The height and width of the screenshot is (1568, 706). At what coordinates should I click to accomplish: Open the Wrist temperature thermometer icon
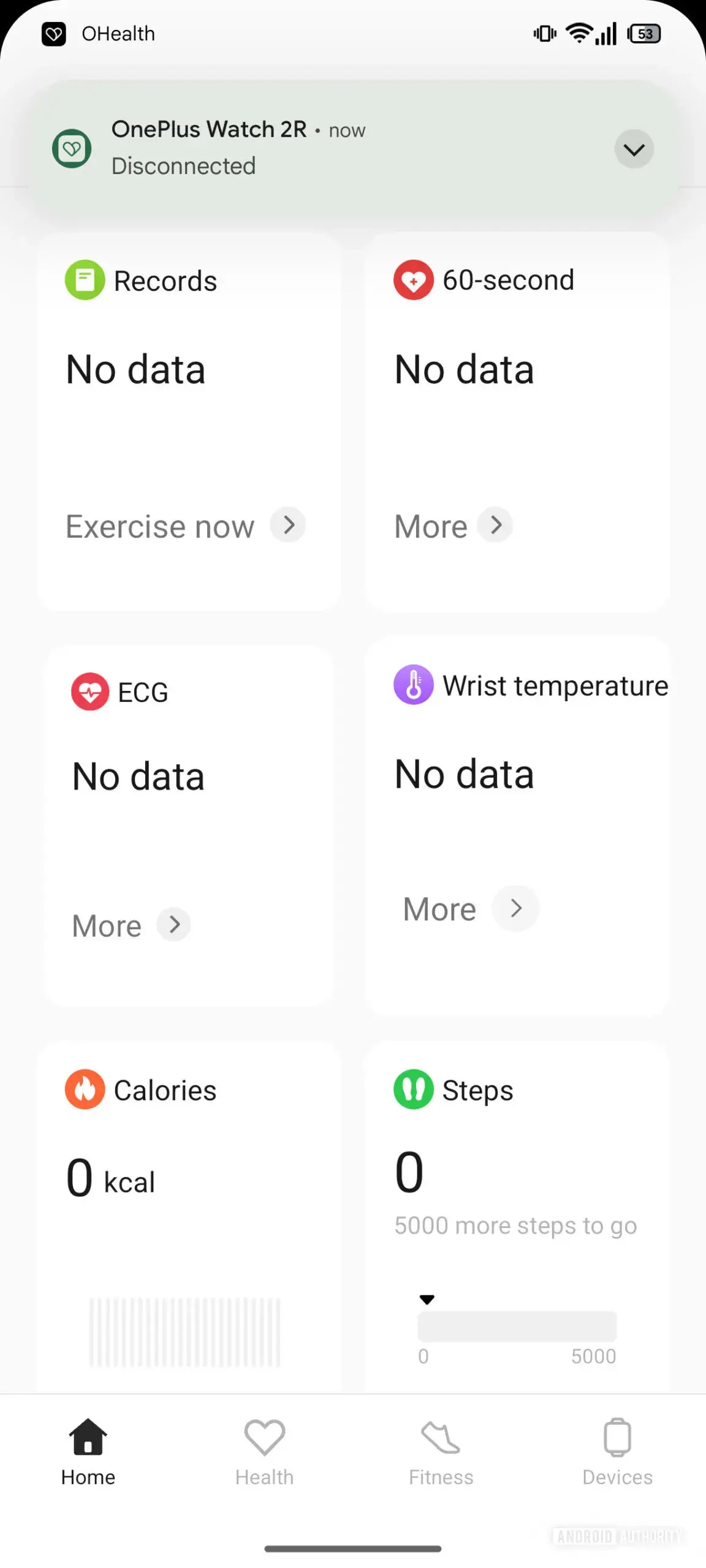tap(414, 685)
